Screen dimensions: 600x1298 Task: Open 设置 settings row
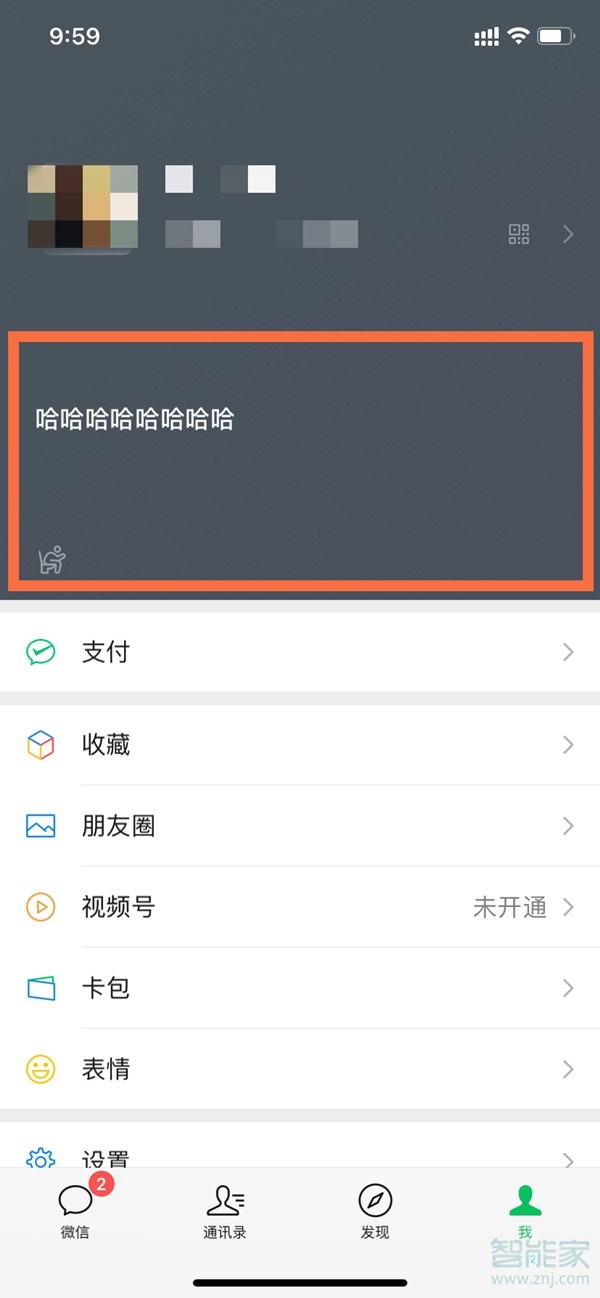[300, 1157]
